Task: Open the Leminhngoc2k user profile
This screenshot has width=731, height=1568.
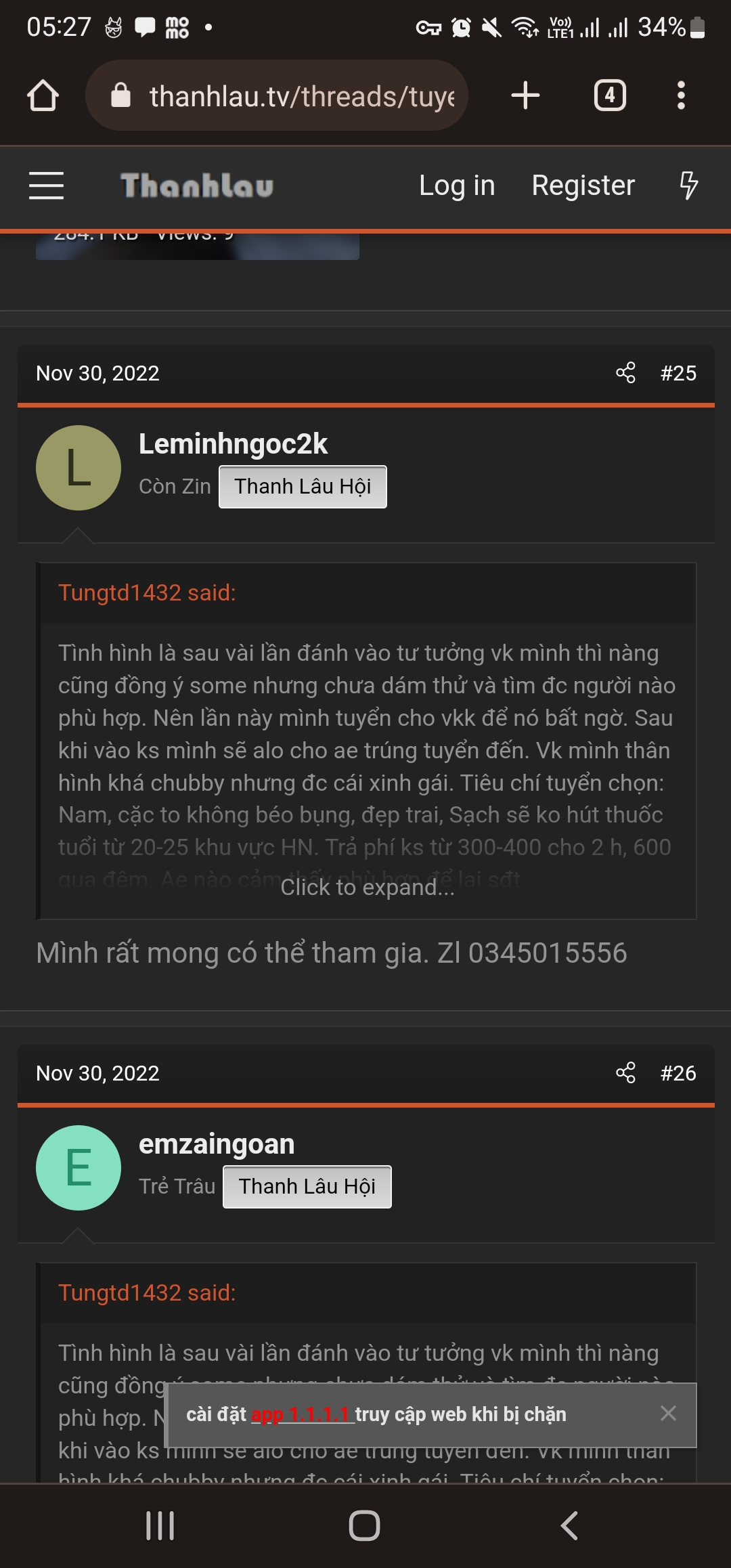Action: [x=233, y=444]
